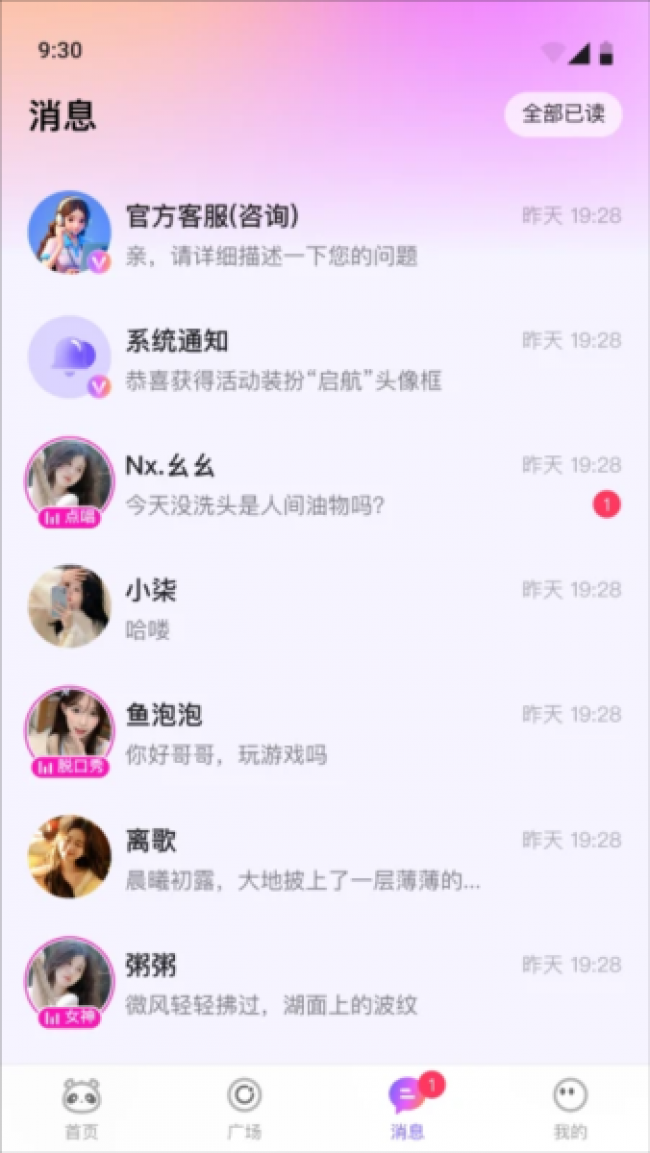Switch to the 首页 tab
Image resolution: width=650 pixels, height=1153 pixels.
pyautogui.click(x=81, y=1109)
